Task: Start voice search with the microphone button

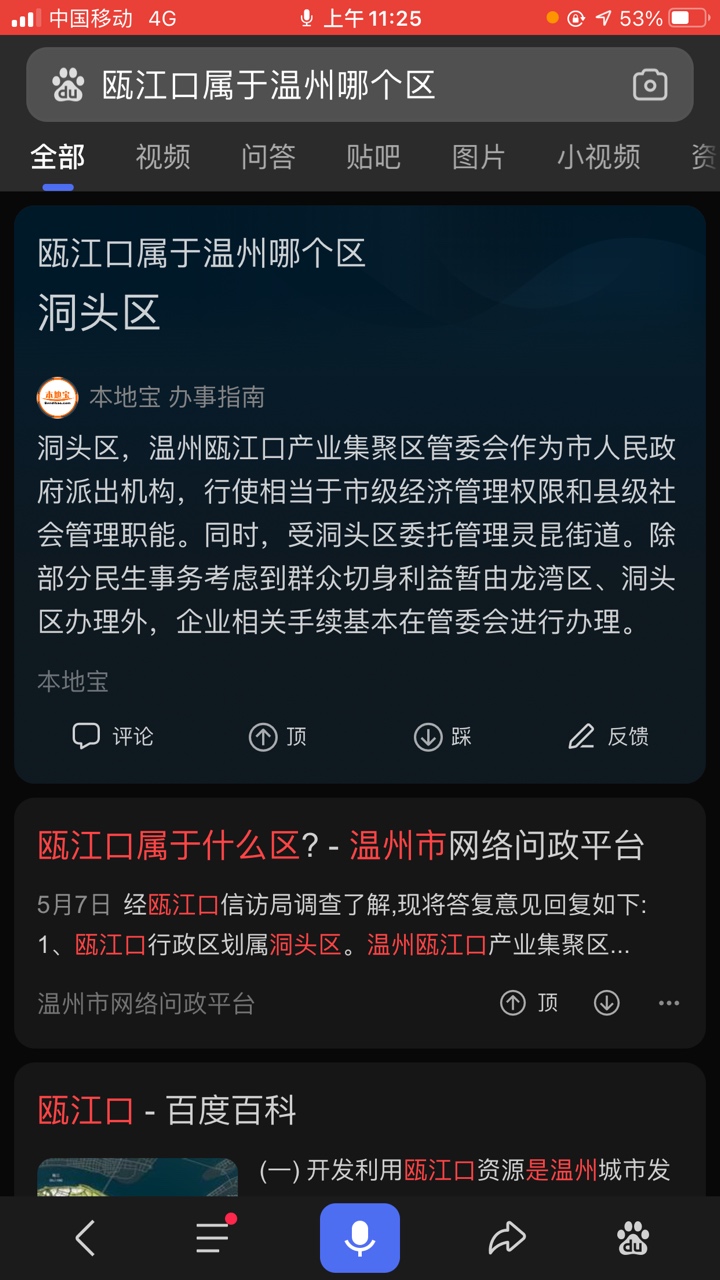Action: click(x=360, y=1238)
